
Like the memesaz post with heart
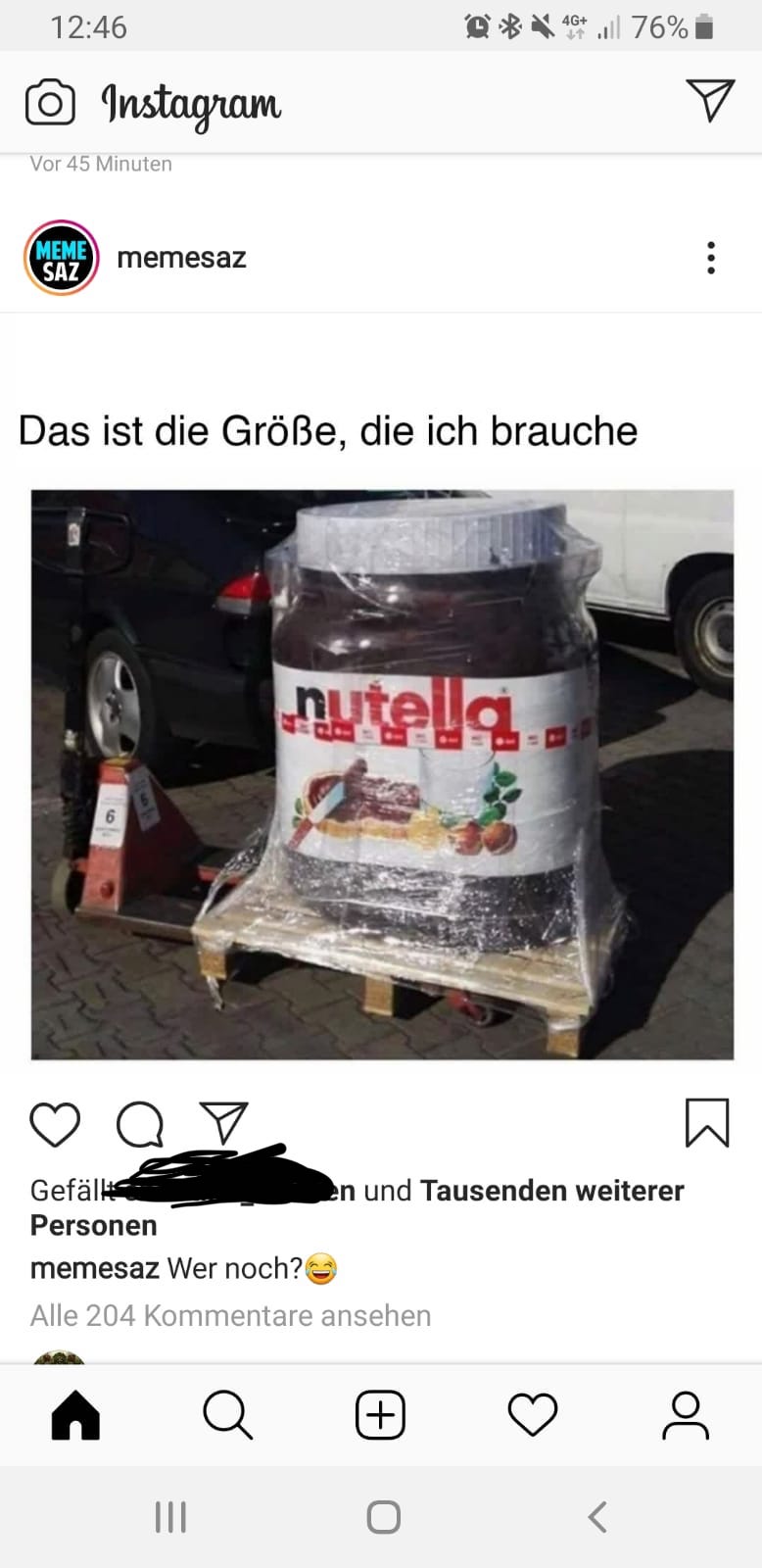coord(55,1124)
